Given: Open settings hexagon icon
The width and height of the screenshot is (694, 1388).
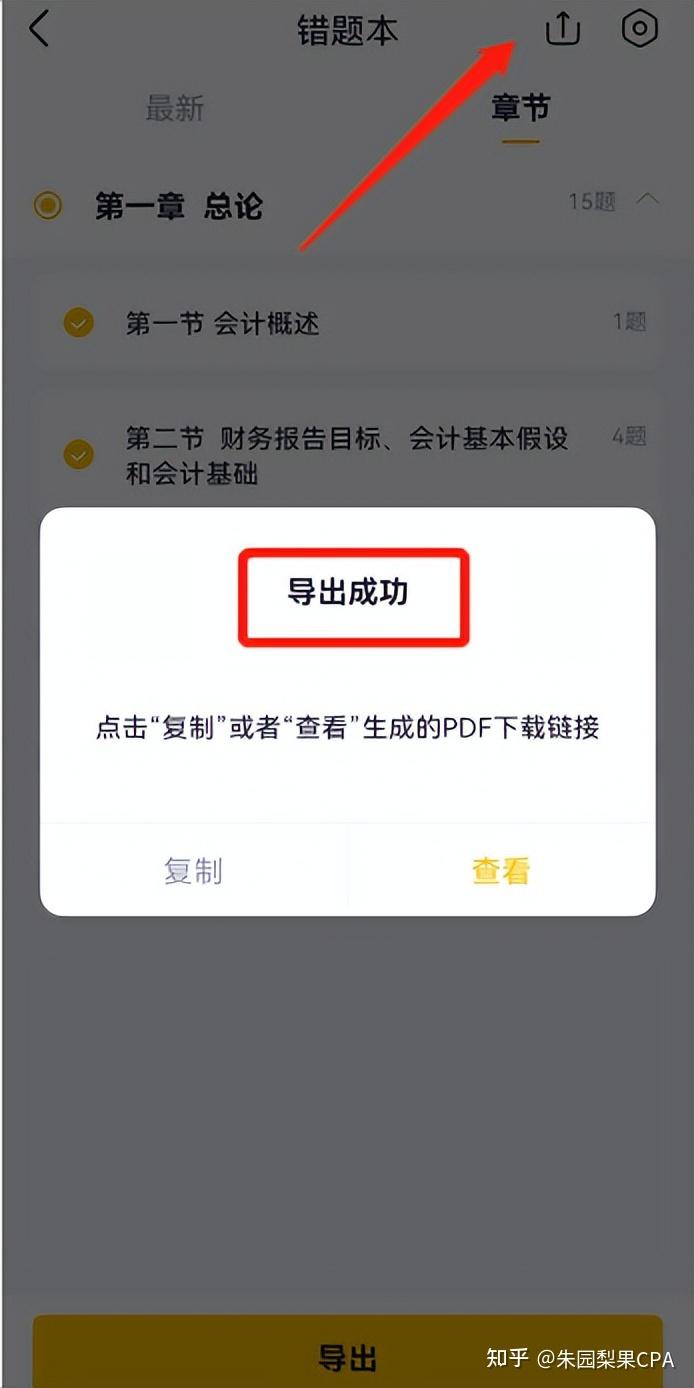Looking at the screenshot, I should 640,29.
